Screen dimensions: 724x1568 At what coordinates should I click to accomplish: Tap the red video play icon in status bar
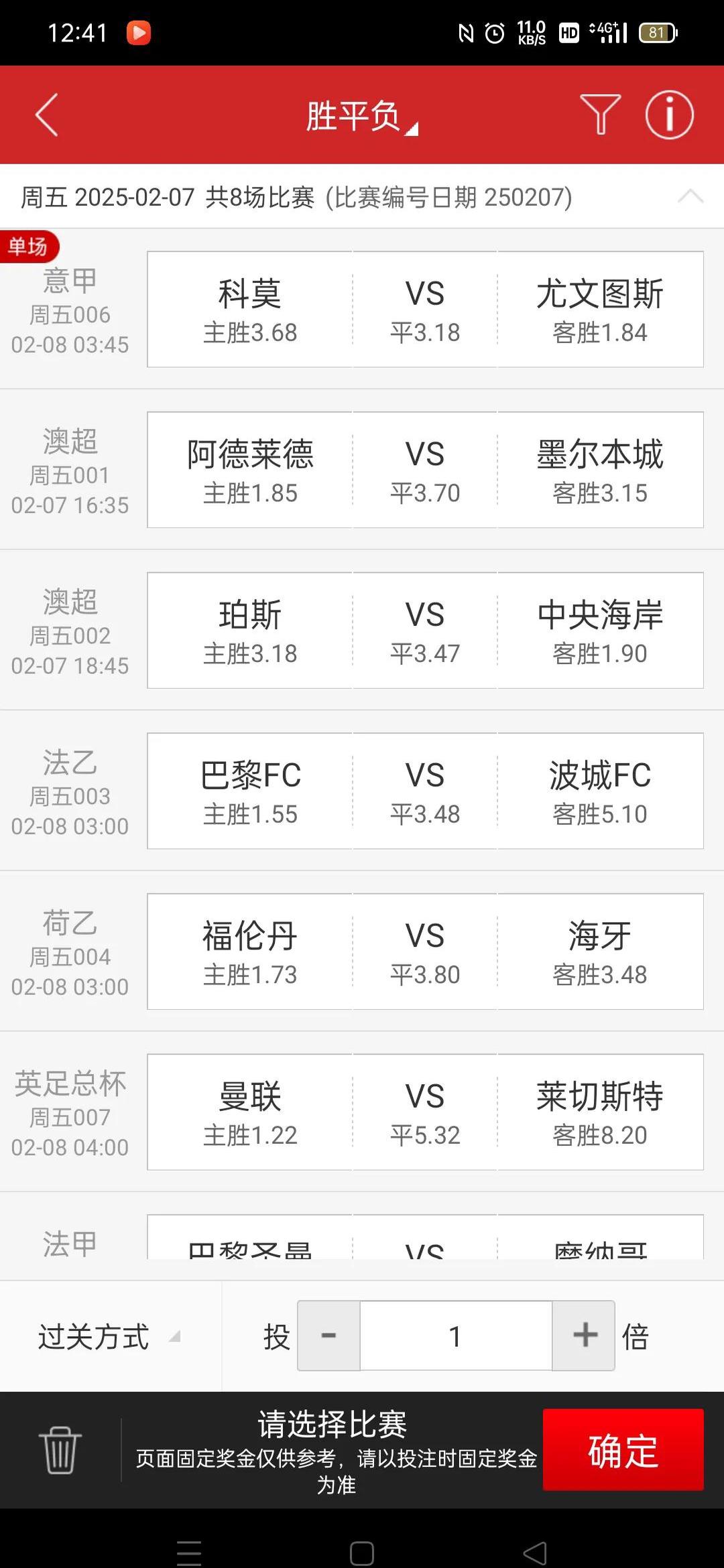(139, 32)
